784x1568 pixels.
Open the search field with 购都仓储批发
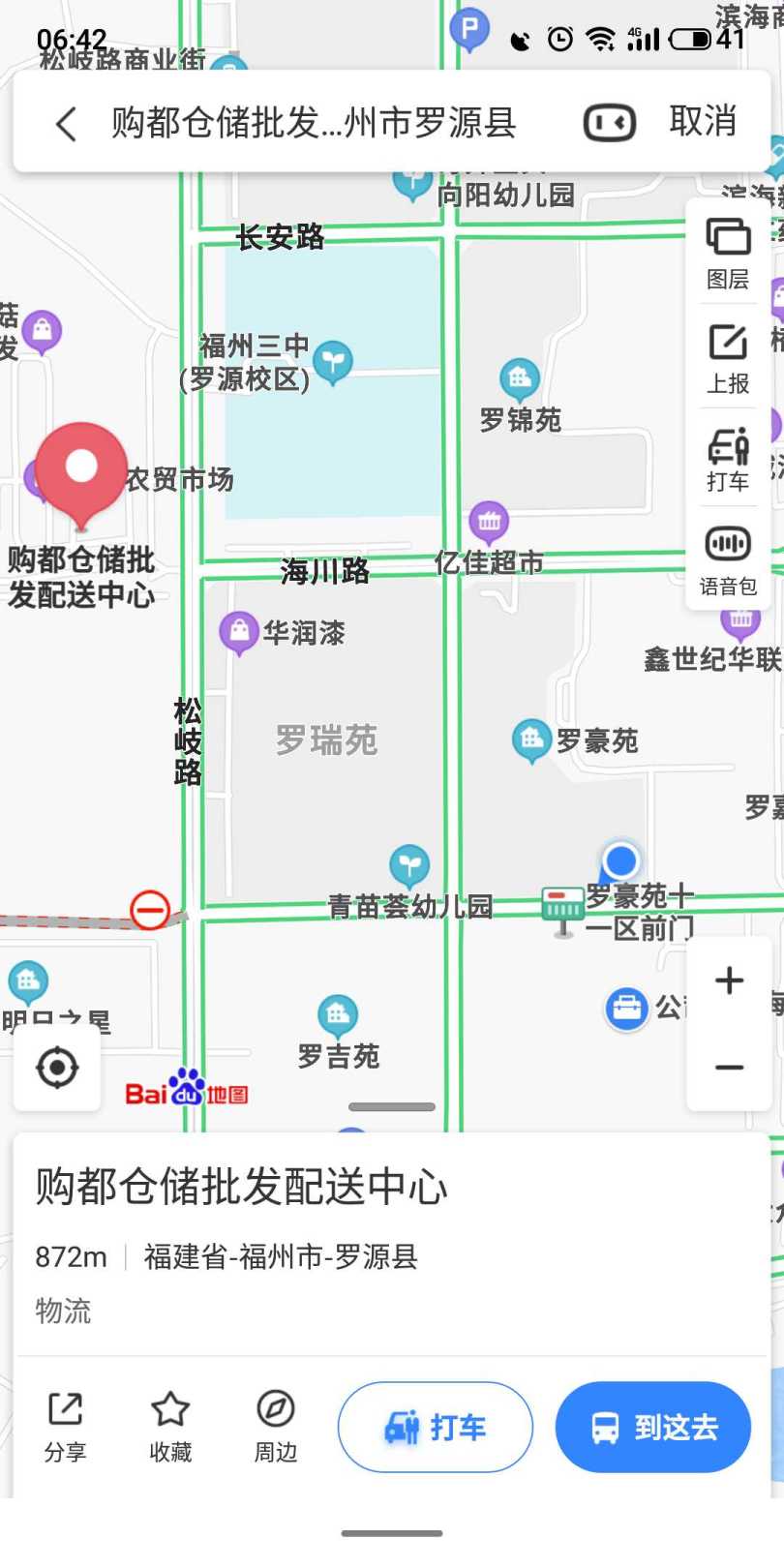point(314,123)
